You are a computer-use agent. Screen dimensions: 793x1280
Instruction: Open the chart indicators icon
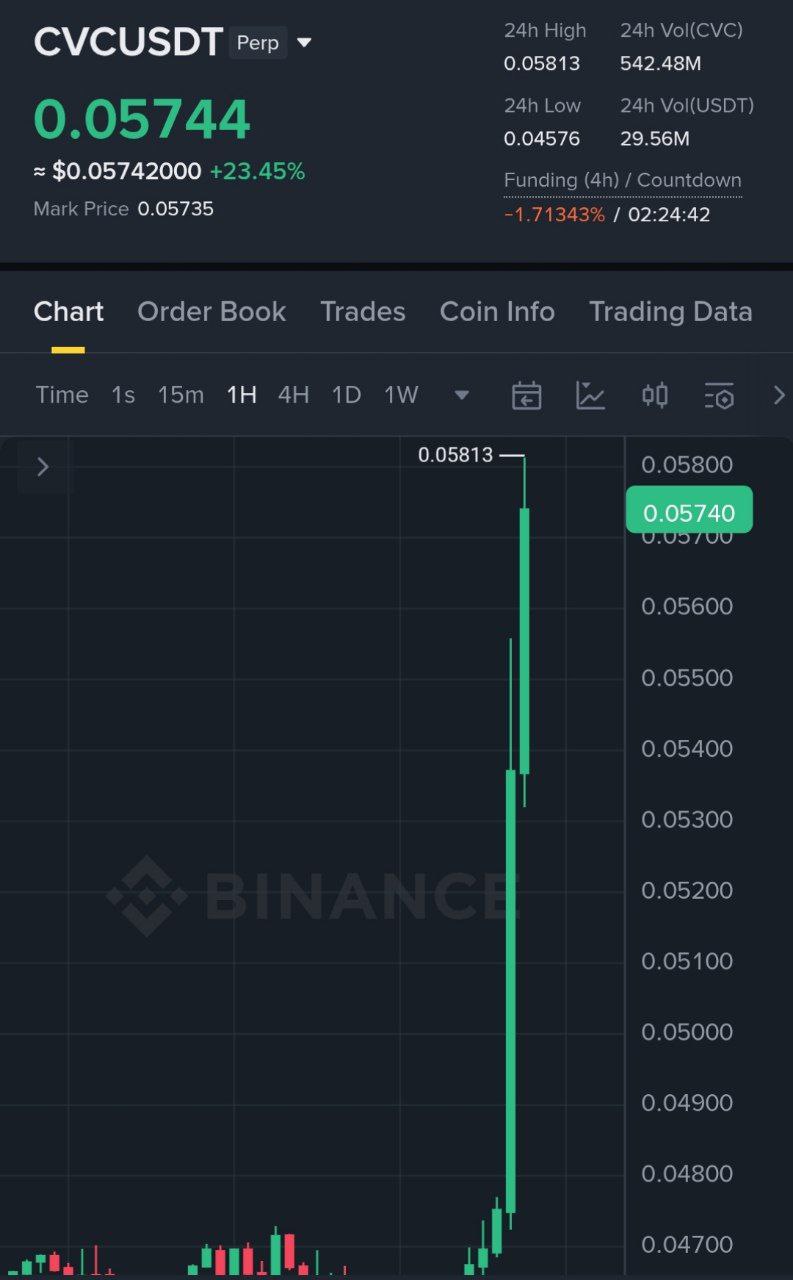(590, 395)
